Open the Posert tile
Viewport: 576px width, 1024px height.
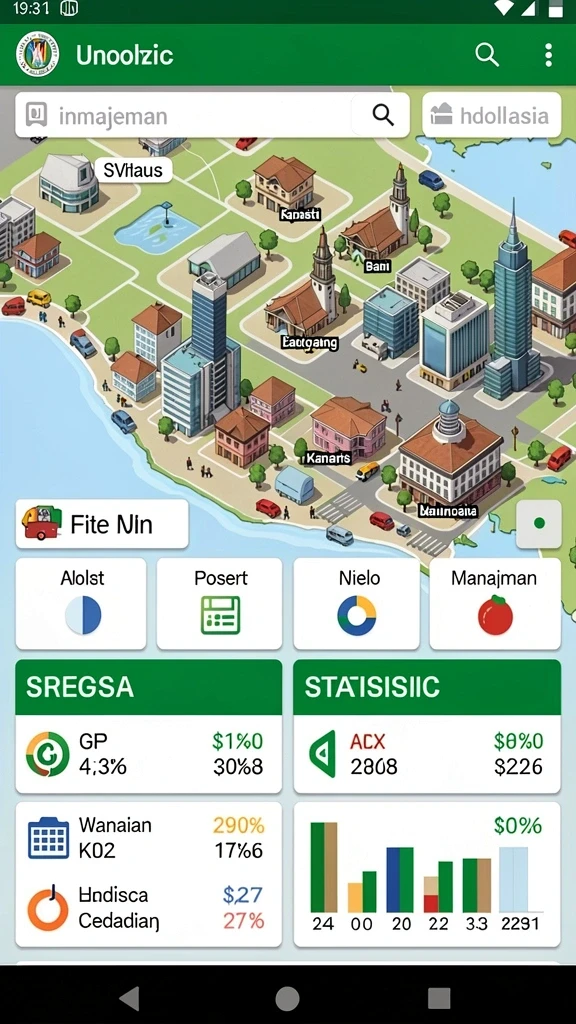pyautogui.click(x=220, y=603)
